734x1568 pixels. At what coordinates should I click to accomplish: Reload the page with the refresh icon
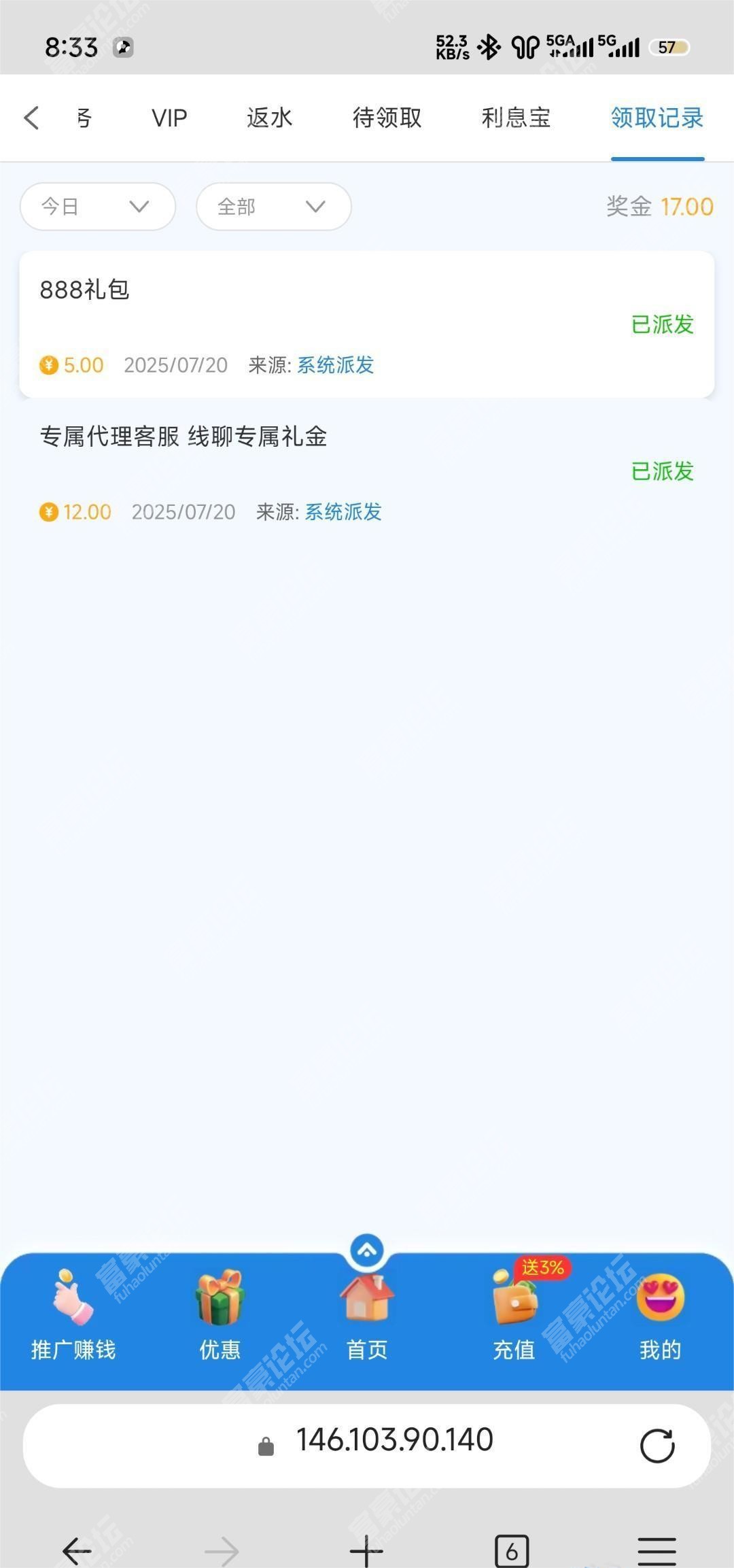(657, 1446)
